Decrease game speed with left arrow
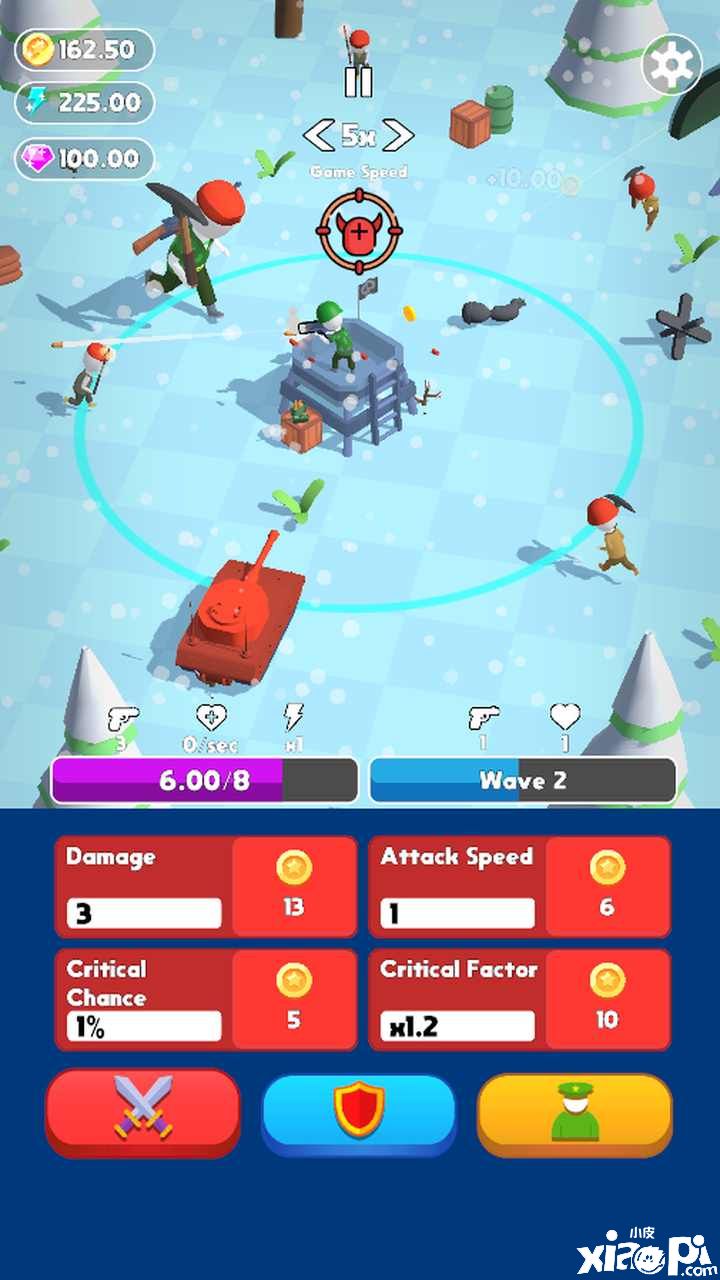This screenshot has width=720, height=1280. tap(318, 134)
